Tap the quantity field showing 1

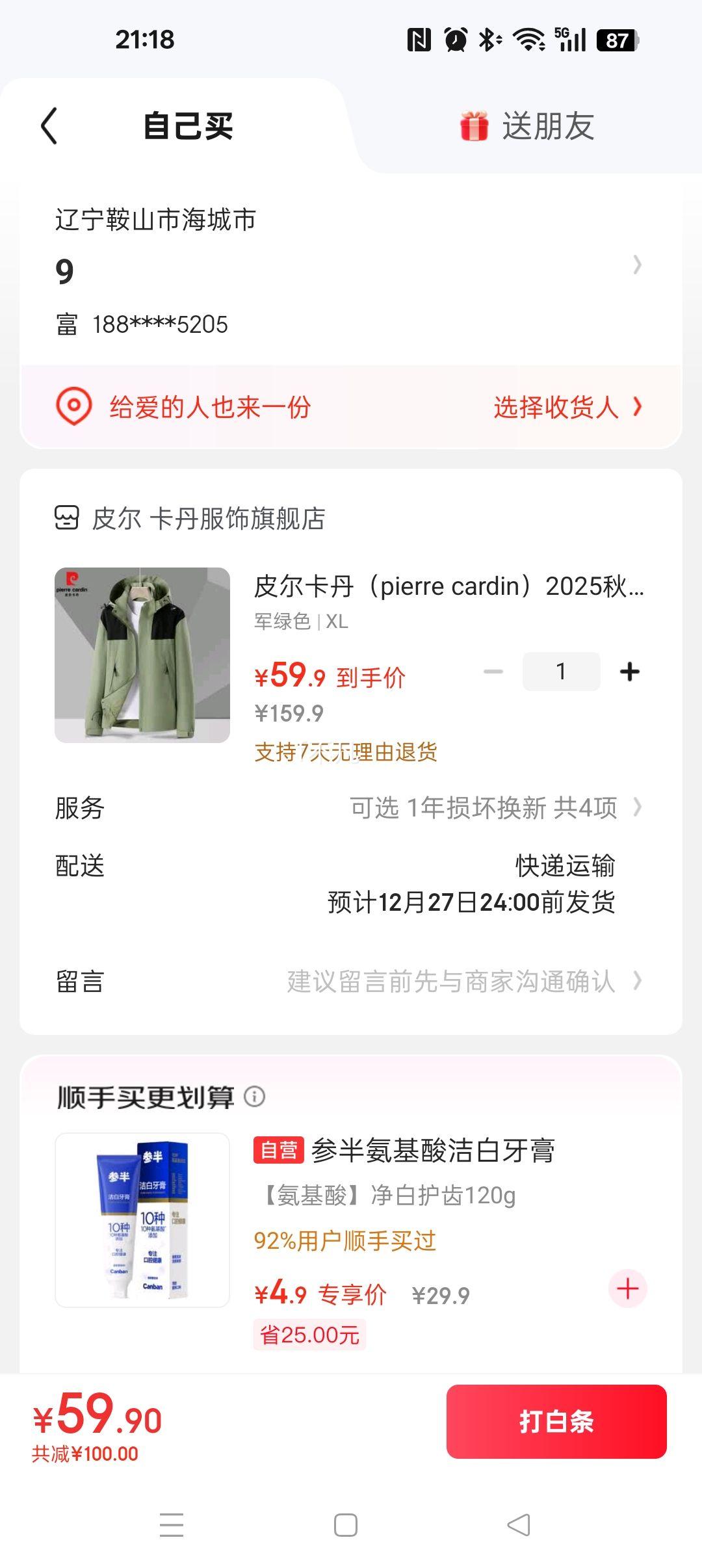click(561, 671)
